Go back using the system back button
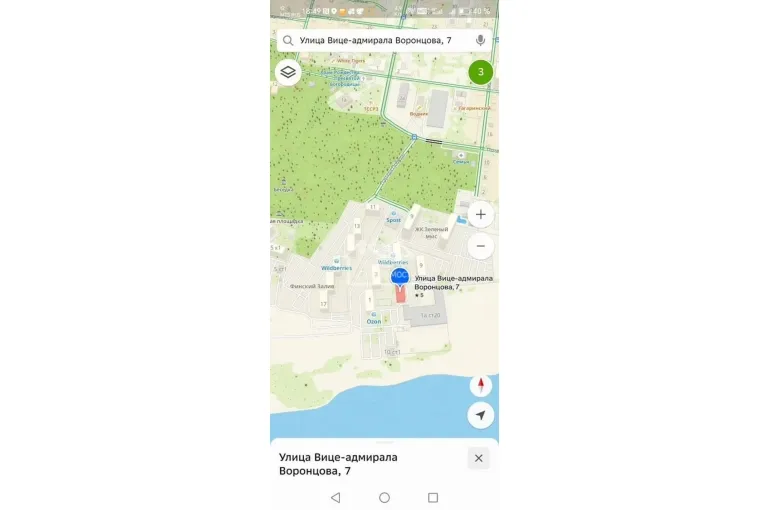 pyautogui.click(x=335, y=497)
